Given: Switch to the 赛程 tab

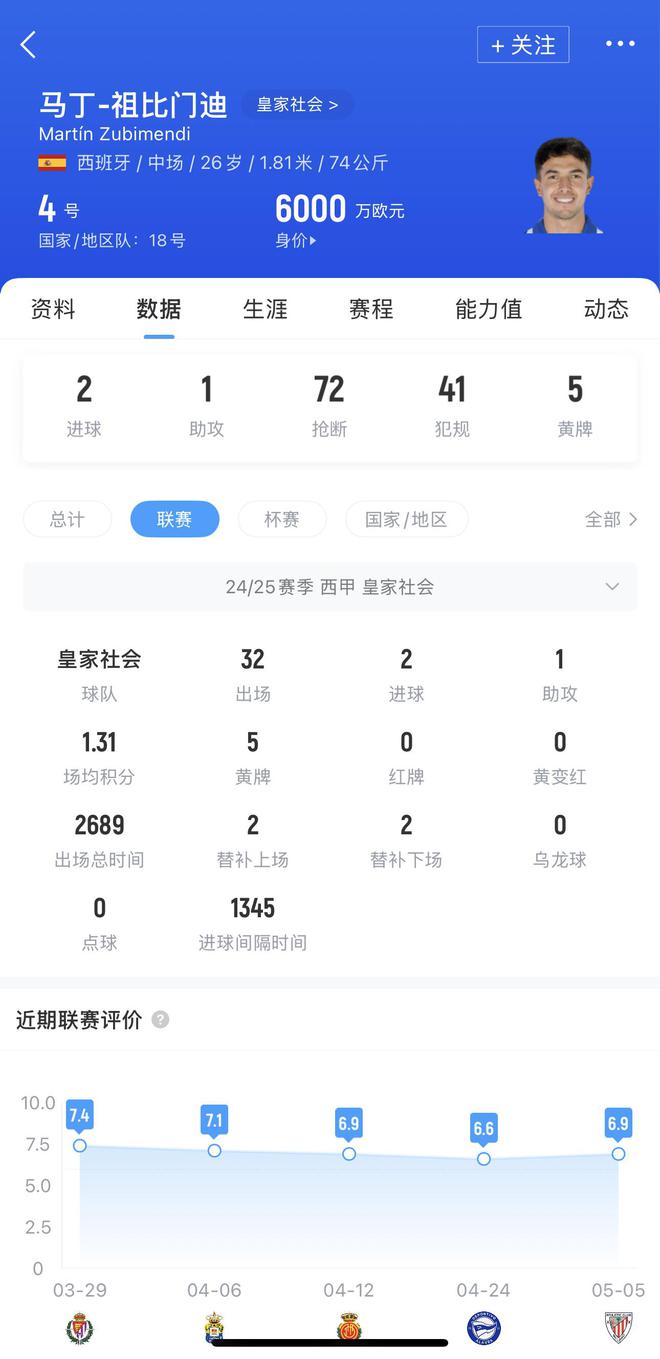Looking at the screenshot, I should 371,309.
